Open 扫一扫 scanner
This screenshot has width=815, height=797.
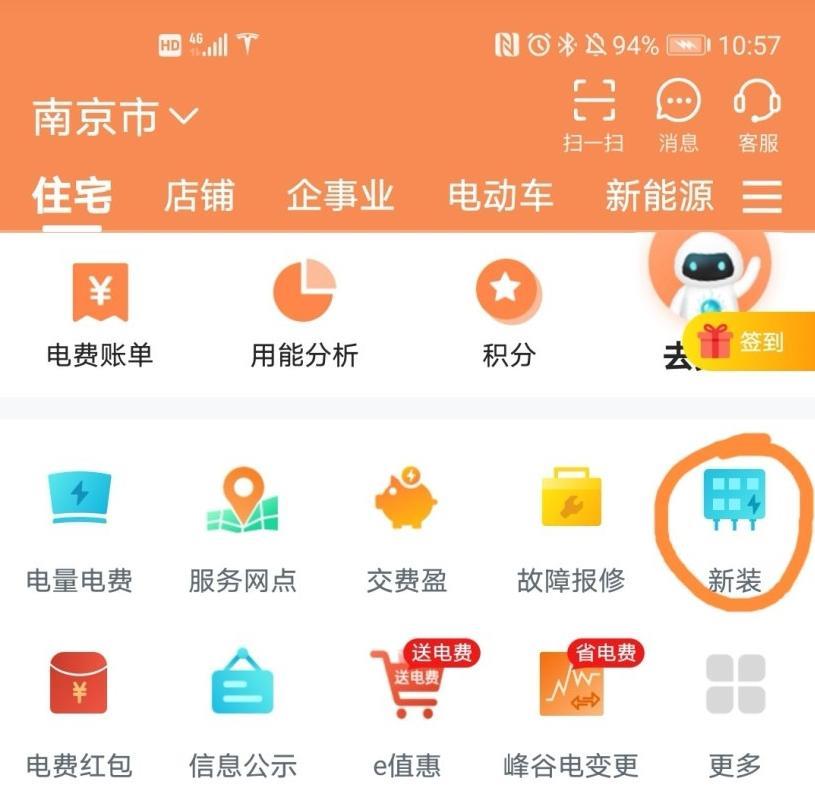click(593, 115)
